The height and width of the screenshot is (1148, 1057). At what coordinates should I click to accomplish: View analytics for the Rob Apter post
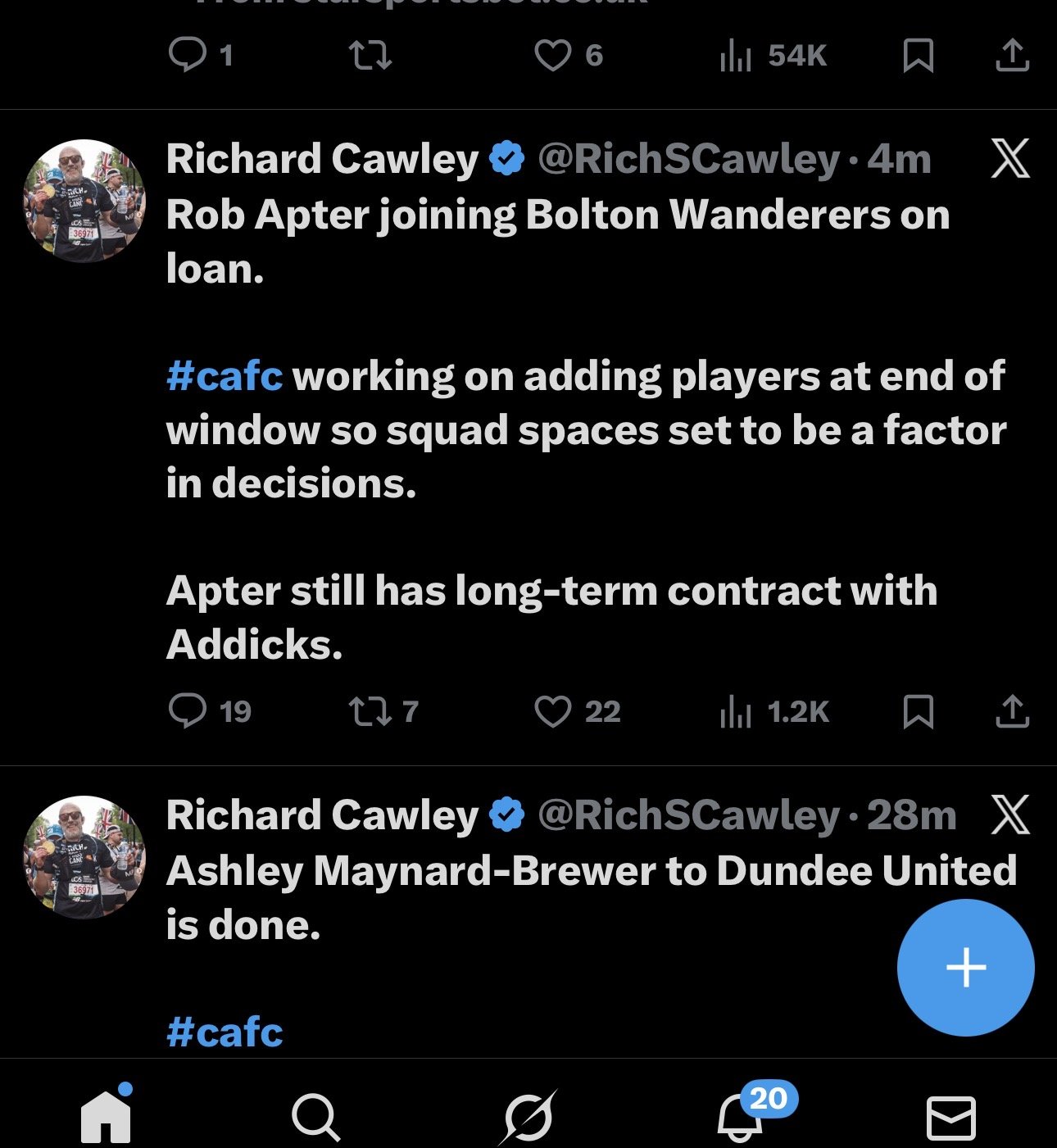point(736,711)
